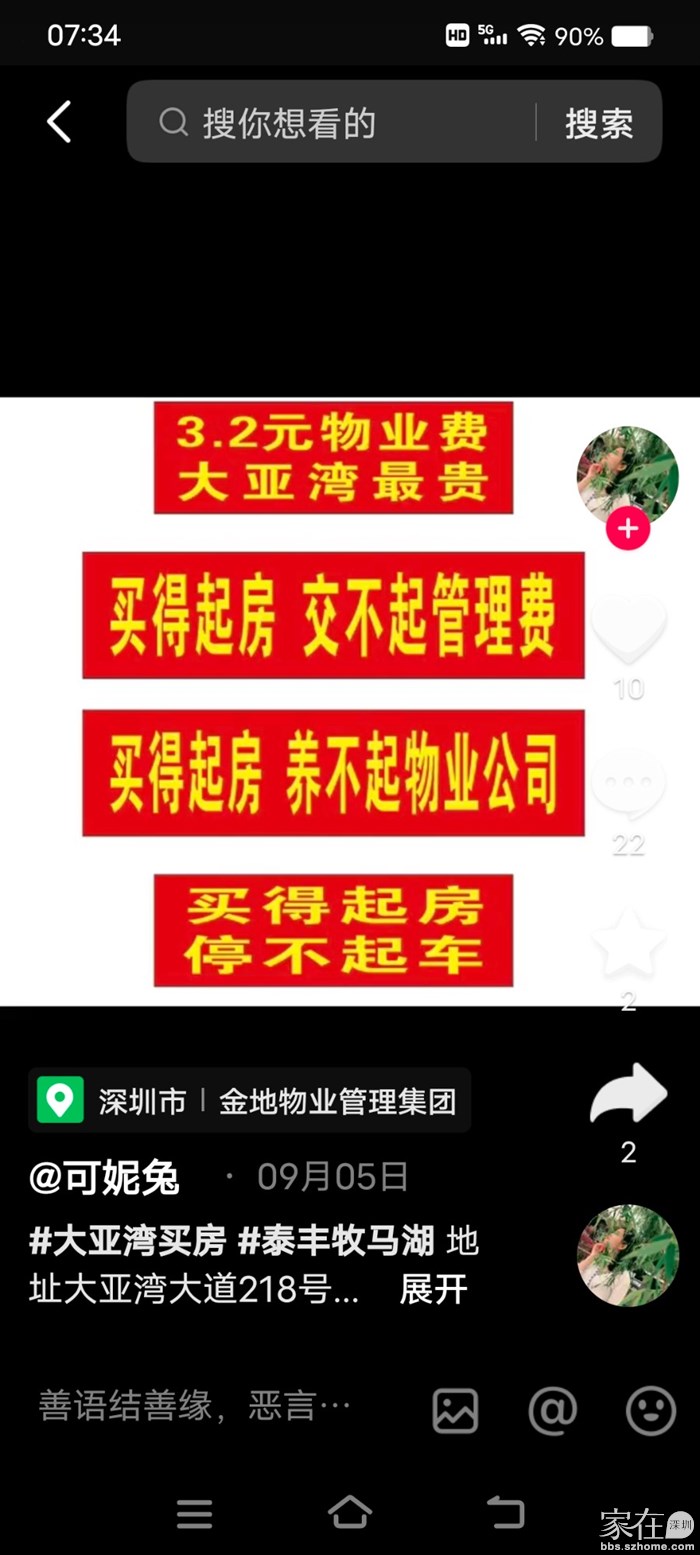Open the emoji picker smiley
The height and width of the screenshot is (1555, 700).
click(650, 1410)
